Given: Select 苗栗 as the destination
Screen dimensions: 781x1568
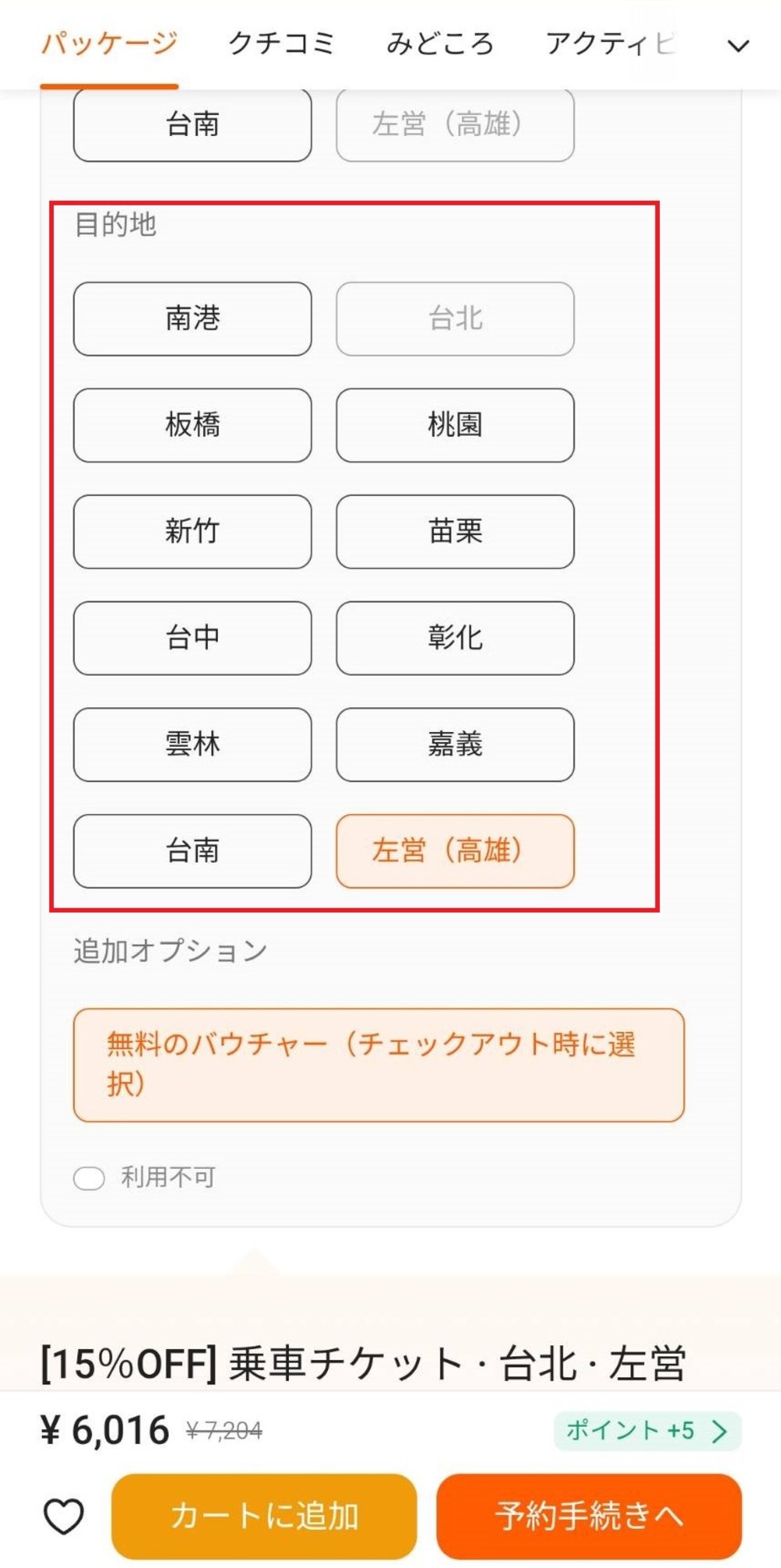Looking at the screenshot, I should (455, 532).
